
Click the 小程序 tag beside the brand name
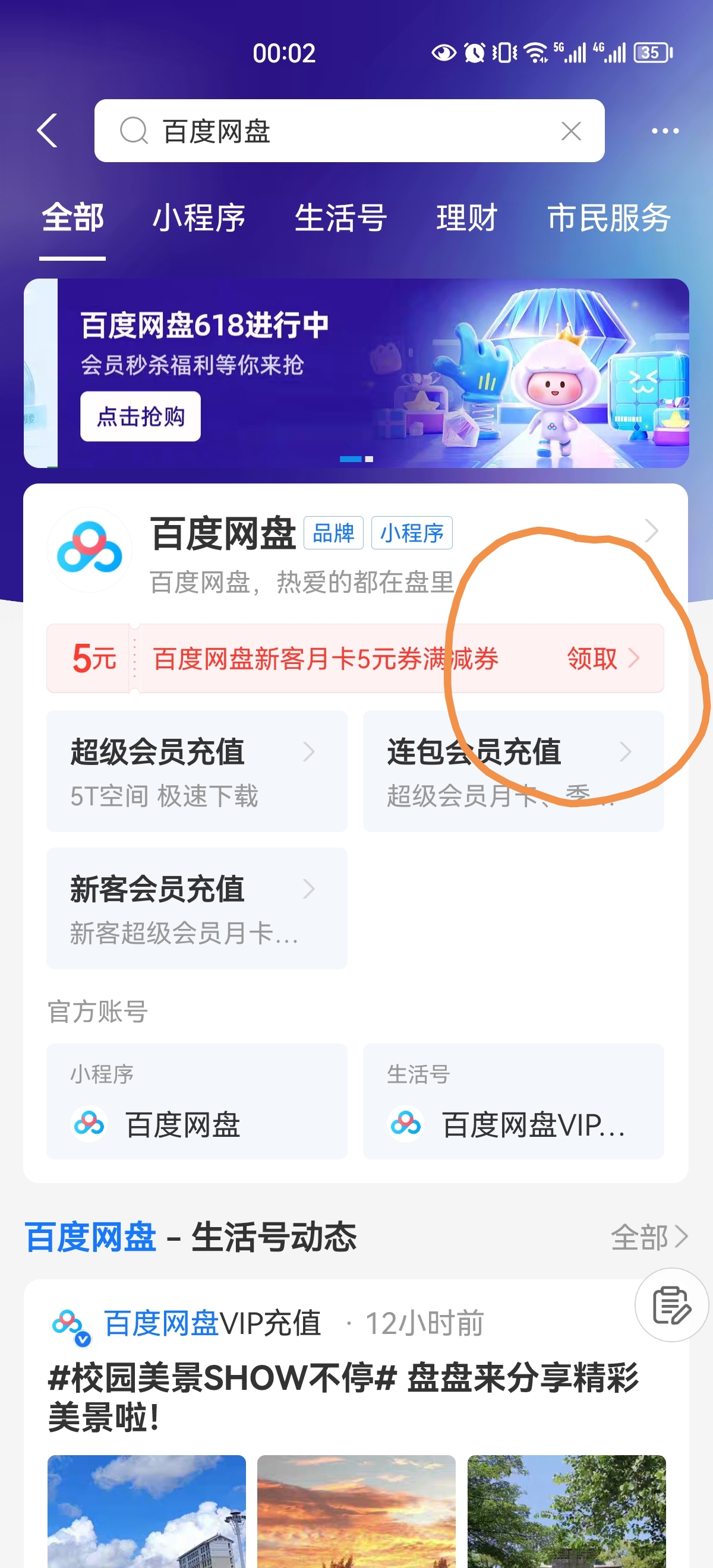[412, 532]
